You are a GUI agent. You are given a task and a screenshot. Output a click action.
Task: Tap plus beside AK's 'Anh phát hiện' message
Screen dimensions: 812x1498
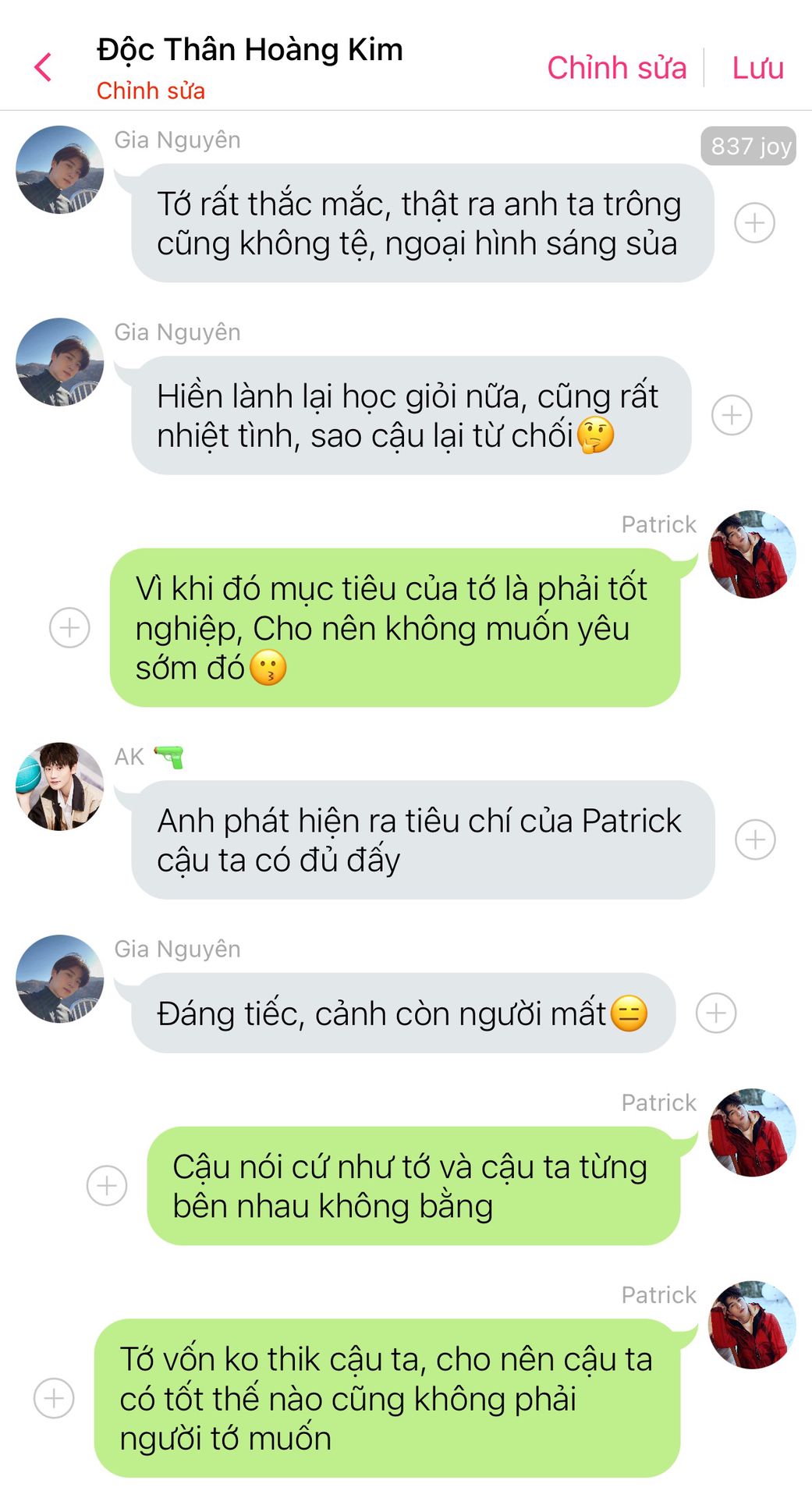tap(754, 840)
